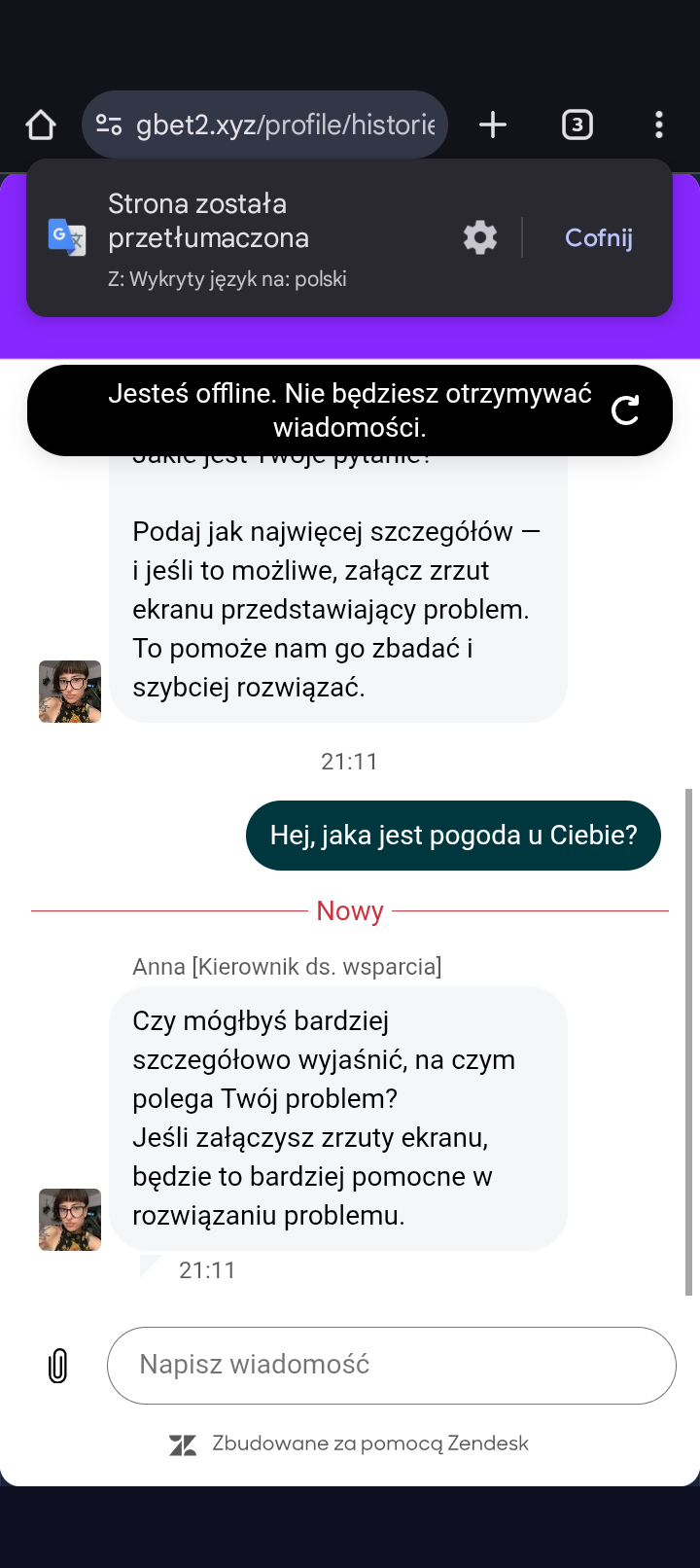Attach a file with the paperclip icon
Image resolution: width=700 pixels, height=1568 pixels.
point(58,1366)
